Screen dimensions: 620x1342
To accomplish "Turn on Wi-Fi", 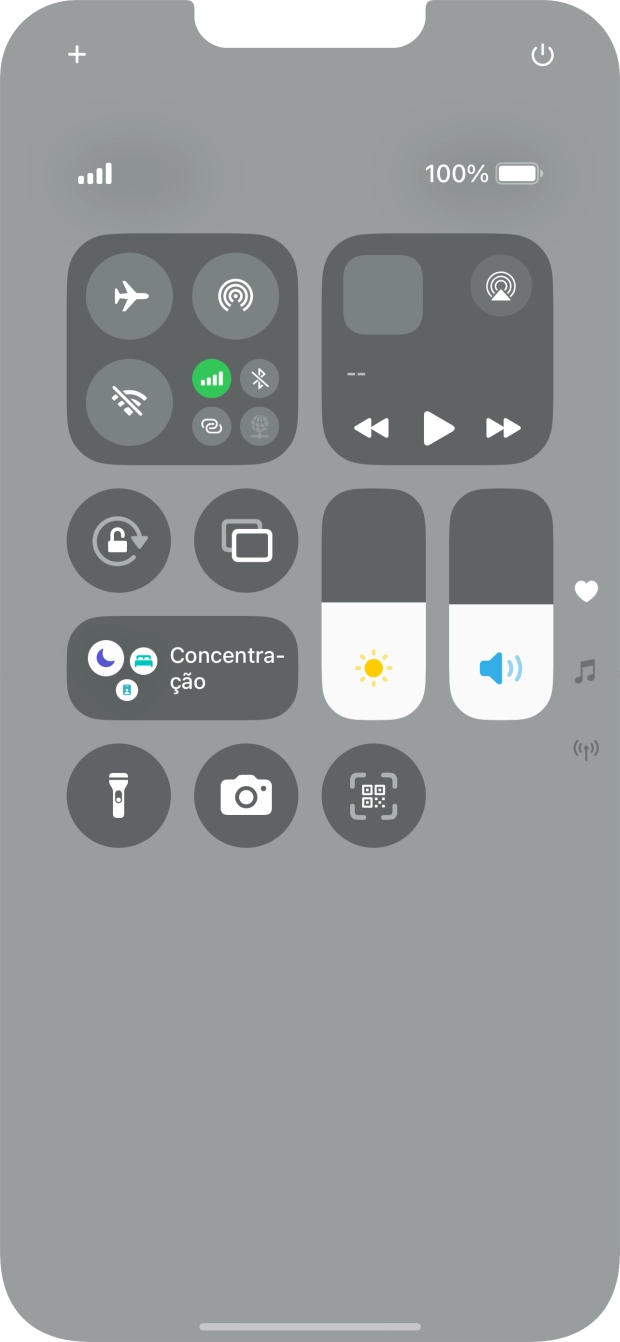I will click(130, 402).
